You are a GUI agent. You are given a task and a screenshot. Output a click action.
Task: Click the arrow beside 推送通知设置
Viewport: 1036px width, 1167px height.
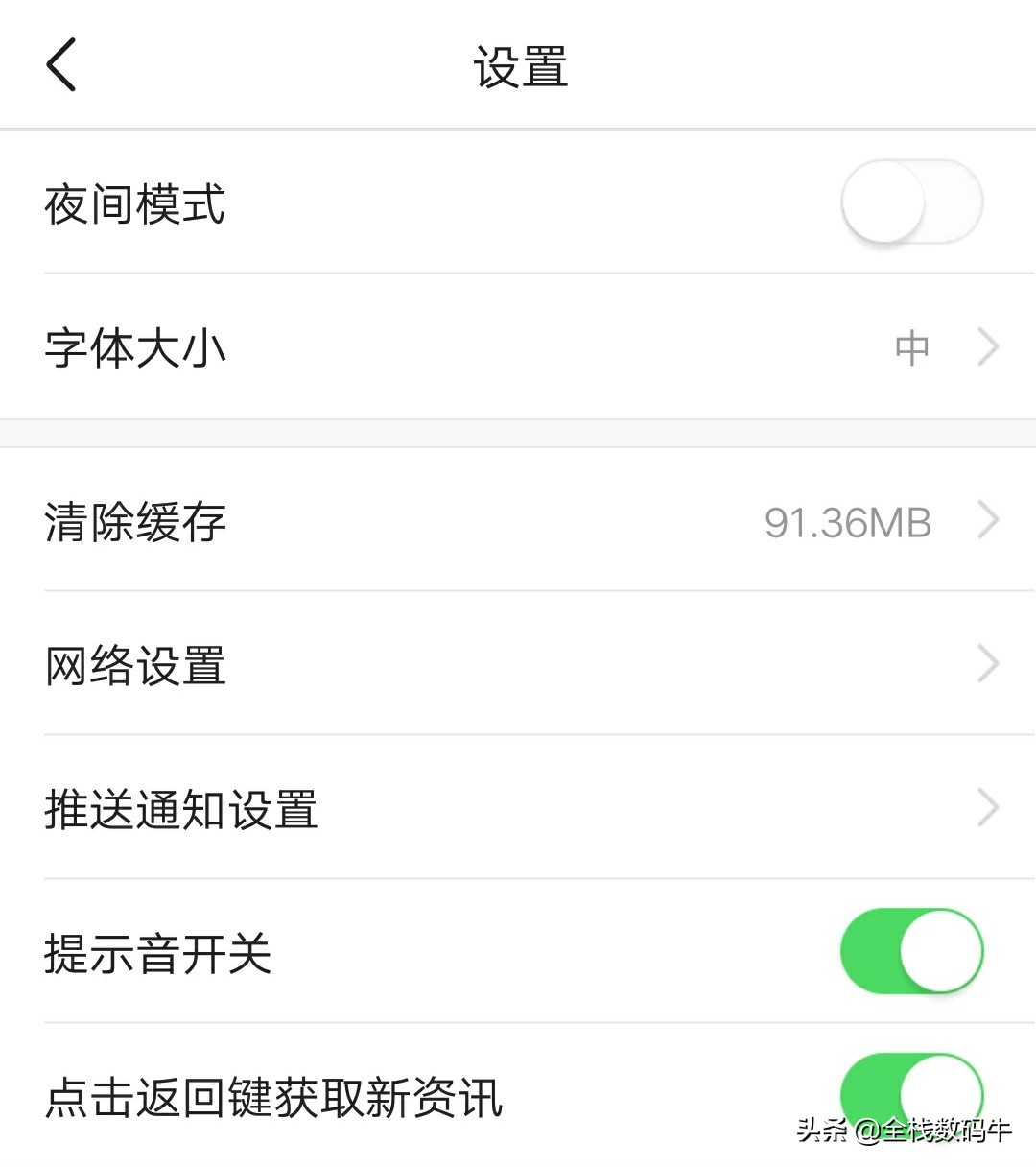coord(988,808)
